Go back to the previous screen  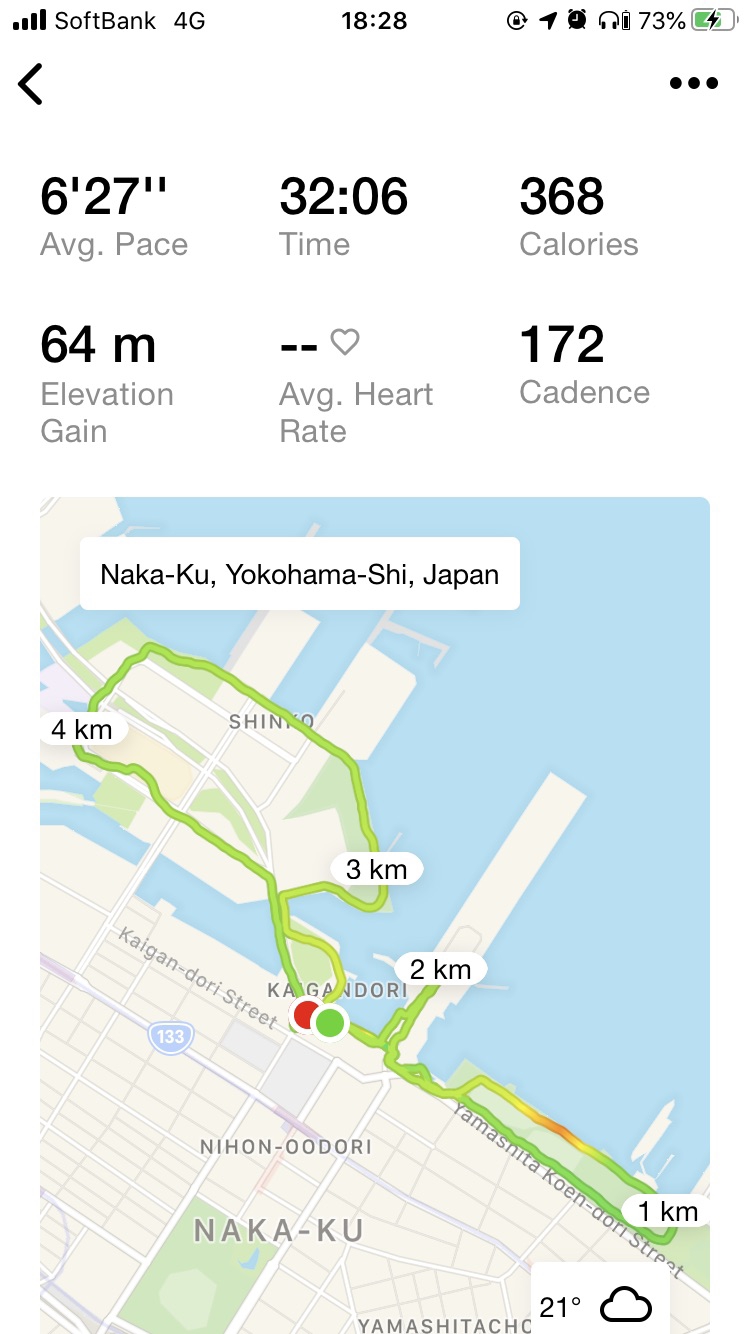[x=31, y=84]
